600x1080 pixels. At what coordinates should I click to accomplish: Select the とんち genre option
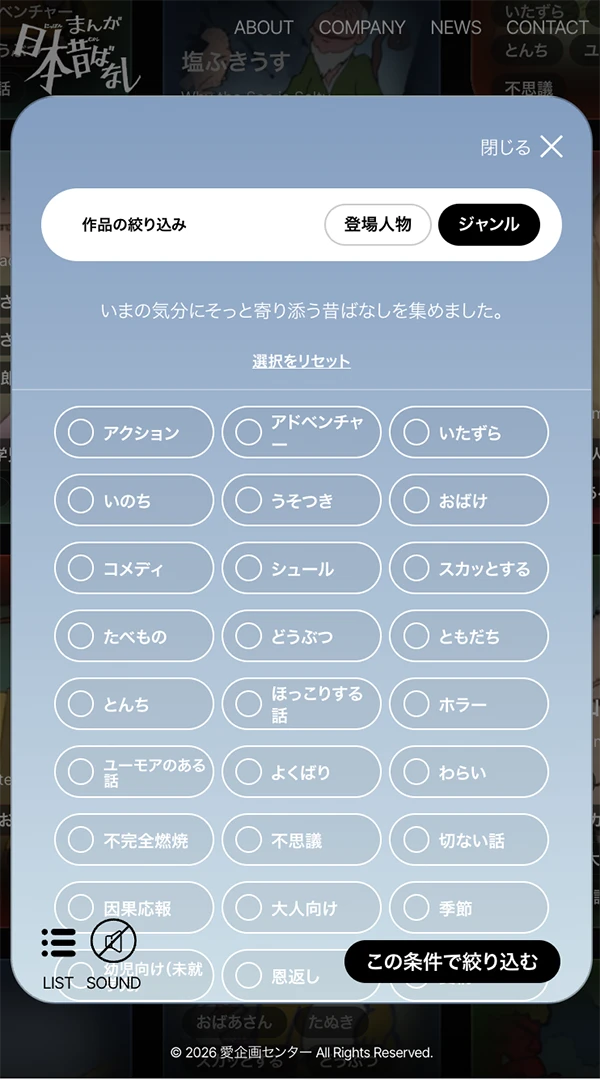134,705
